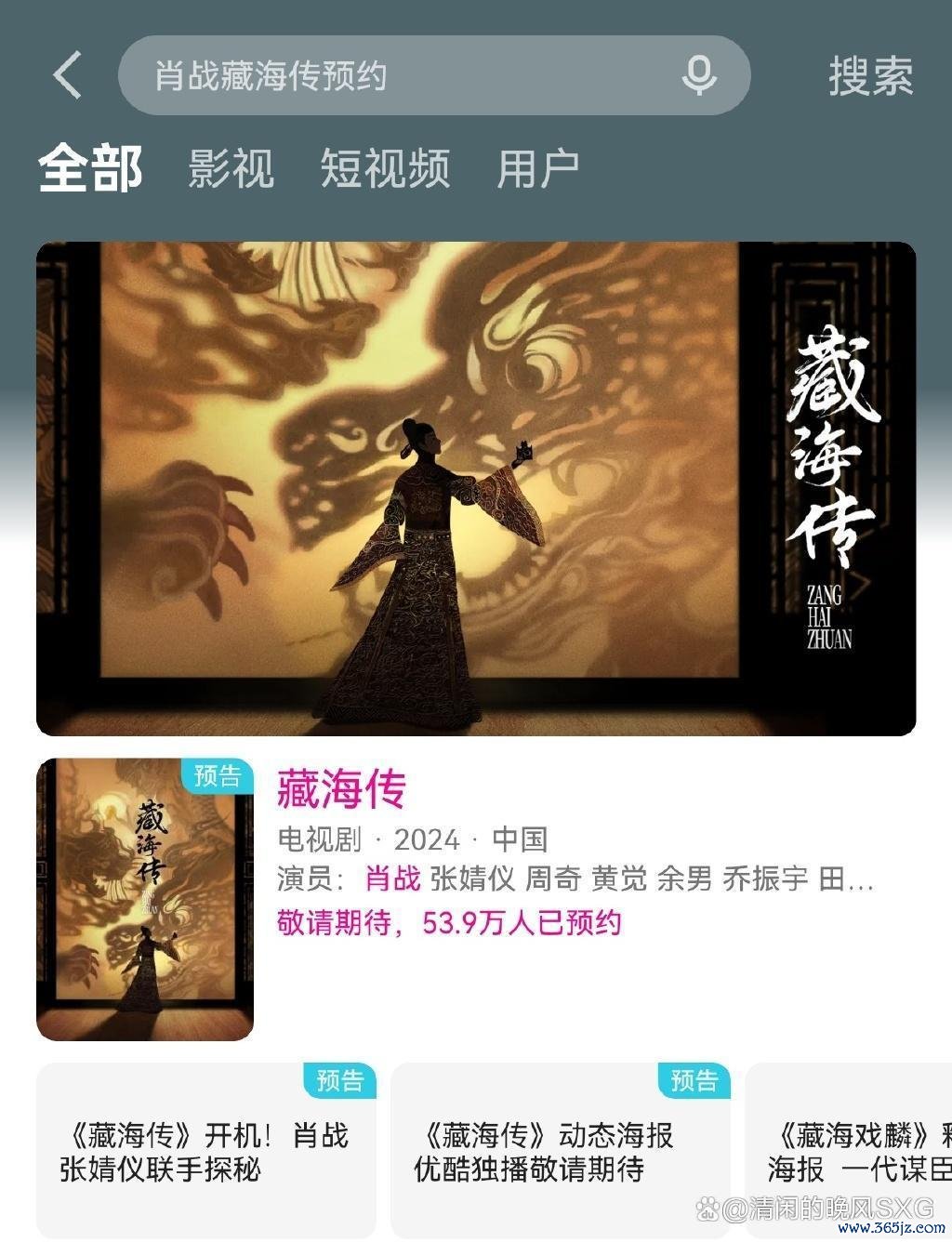The image size is (952, 1242).
Task: Switch to the 影视 tab
Action: pos(231,169)
